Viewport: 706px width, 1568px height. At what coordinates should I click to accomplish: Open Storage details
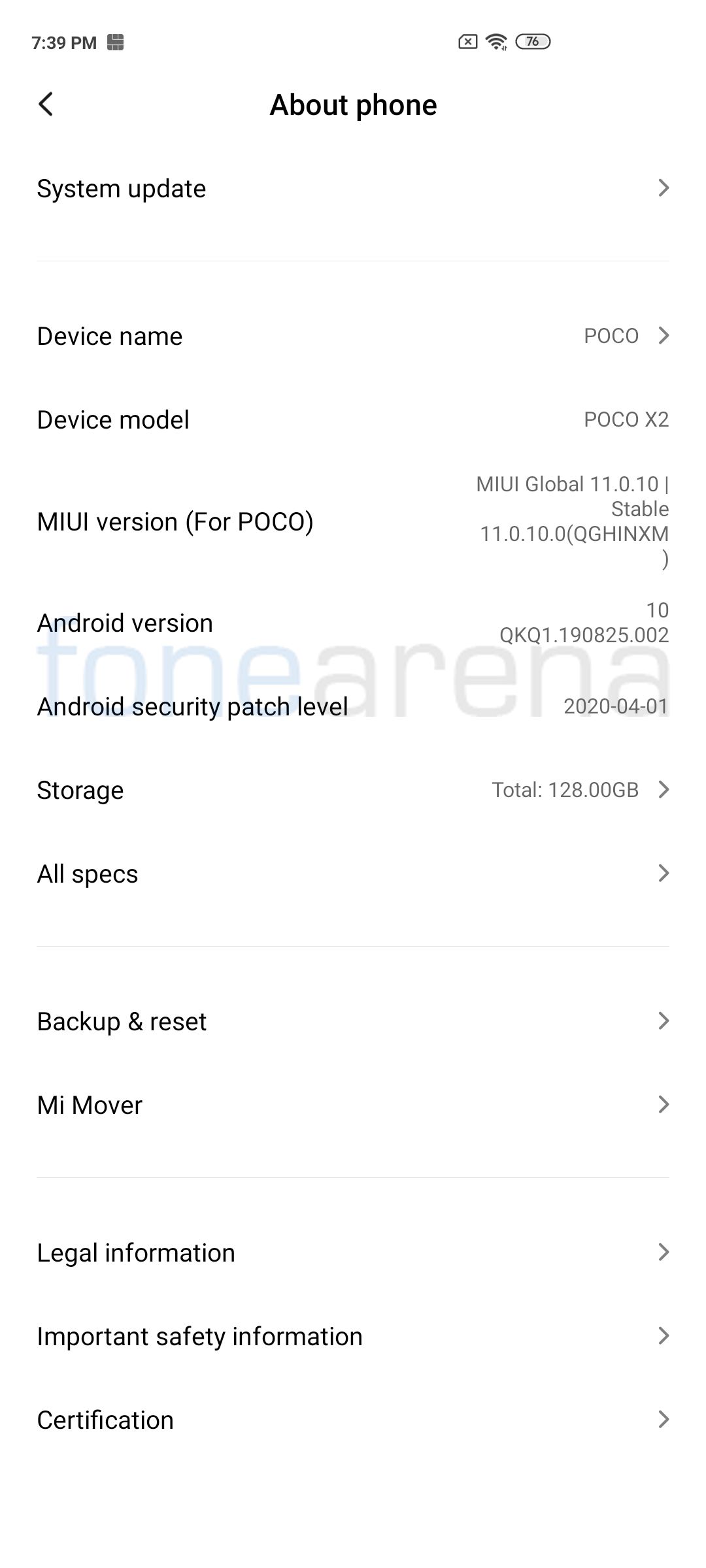click(x=353, y=790)
